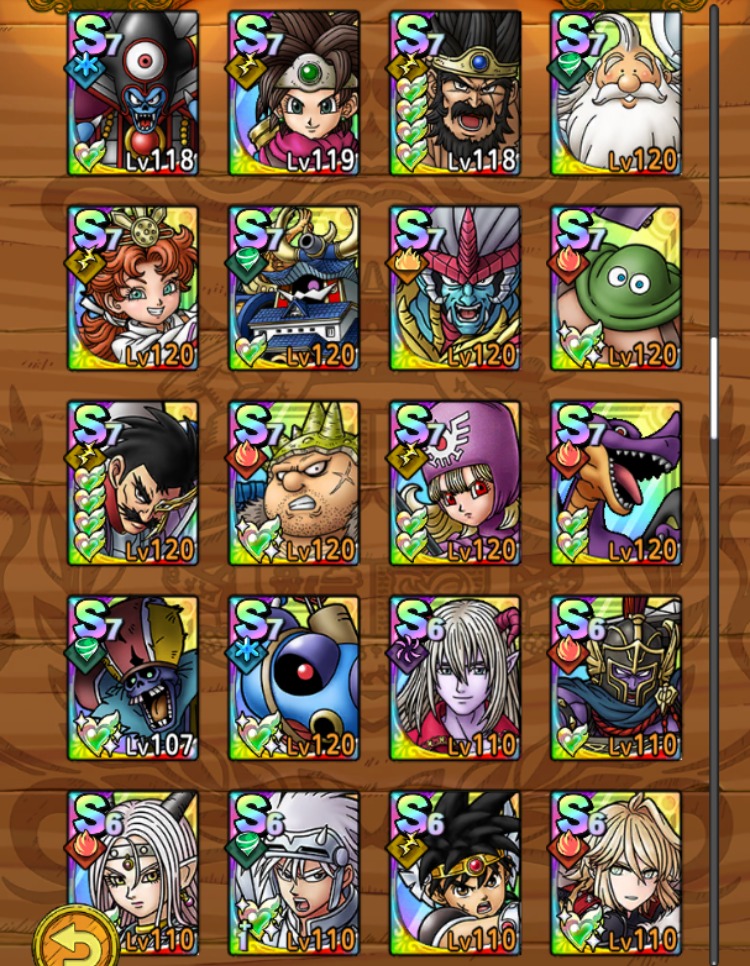Select the one-eyed black wizard monster Lv118

click(133, 93)
